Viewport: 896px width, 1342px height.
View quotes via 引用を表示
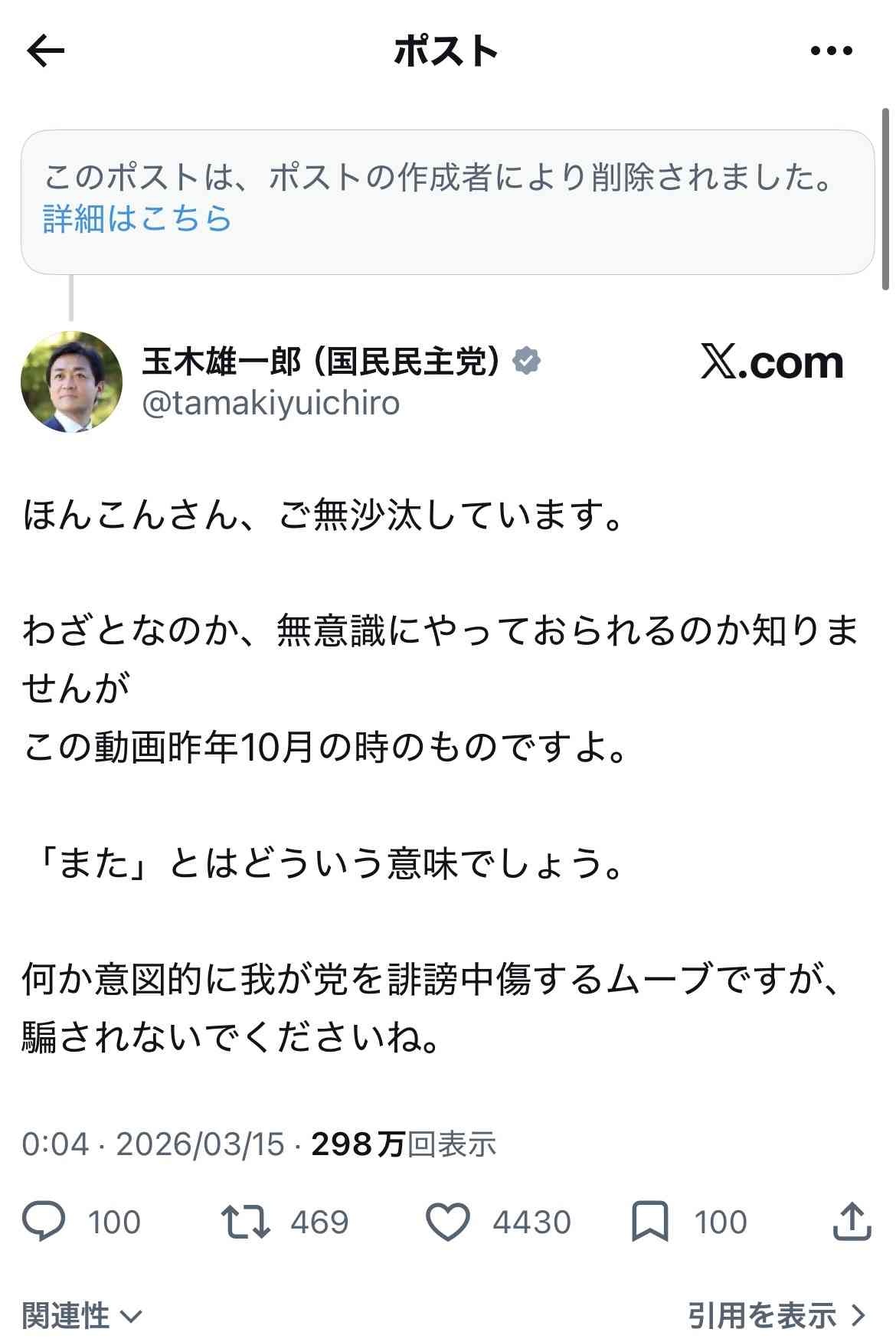tap(777, 1316)
